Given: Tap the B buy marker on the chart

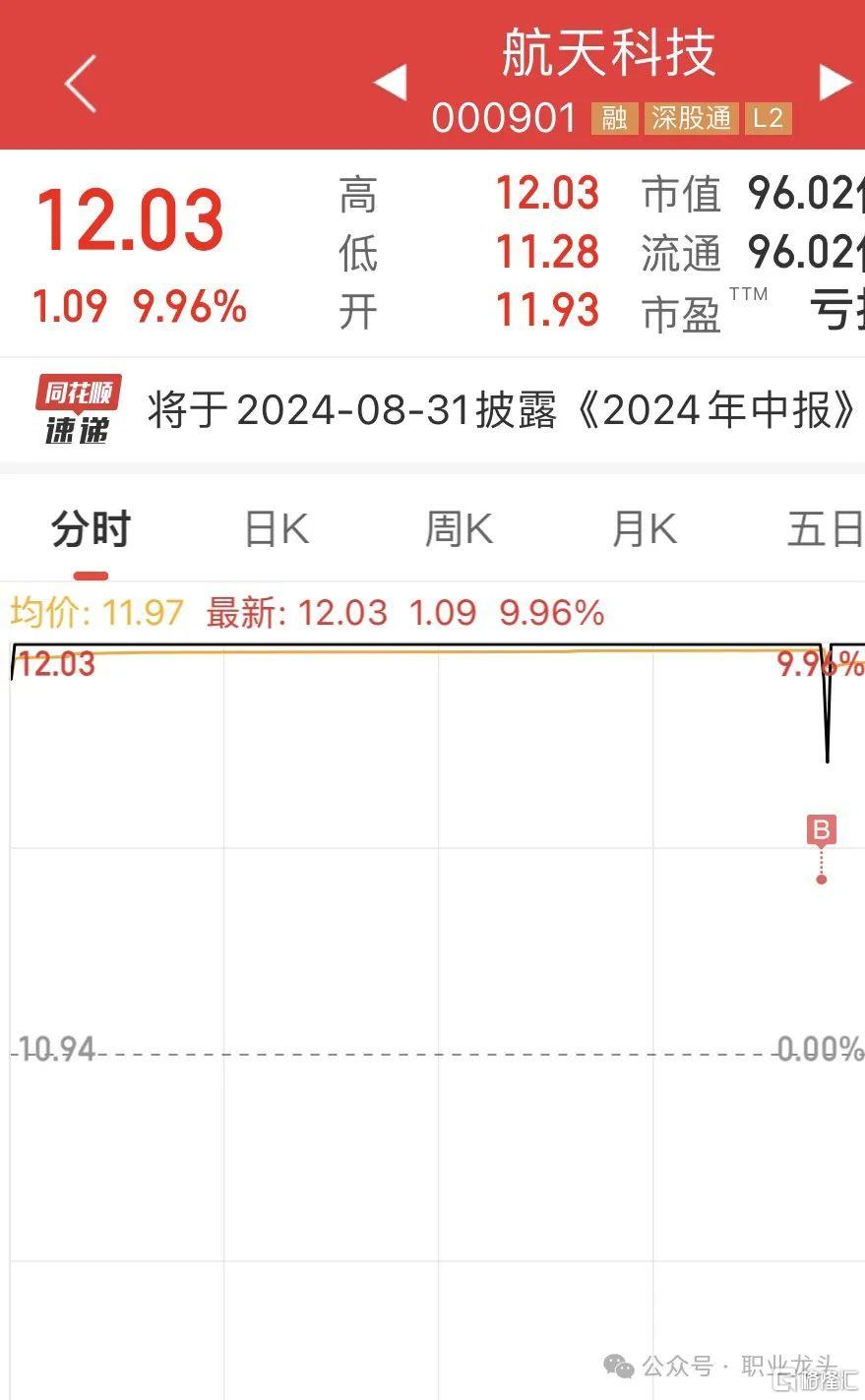Looking at the screenshot, I should pos(821,830).
